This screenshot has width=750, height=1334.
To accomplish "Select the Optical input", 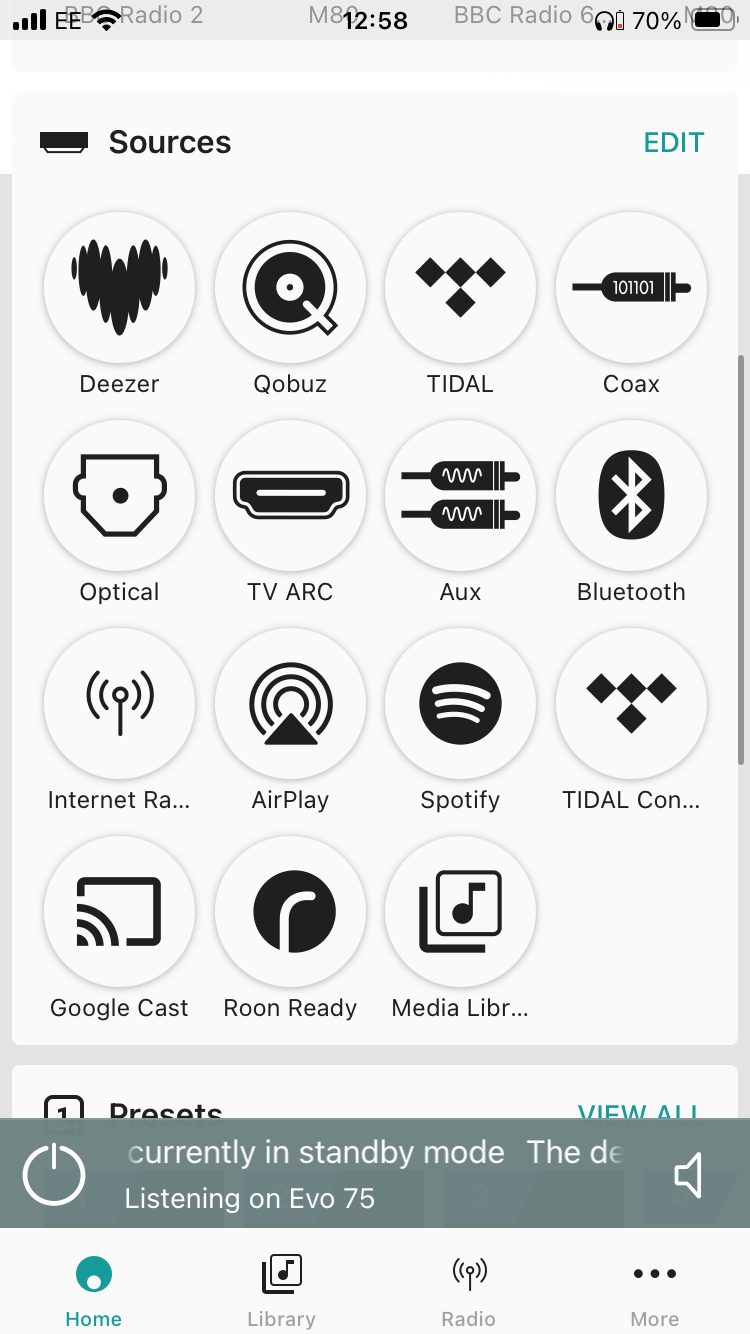I will coord(119,496).
